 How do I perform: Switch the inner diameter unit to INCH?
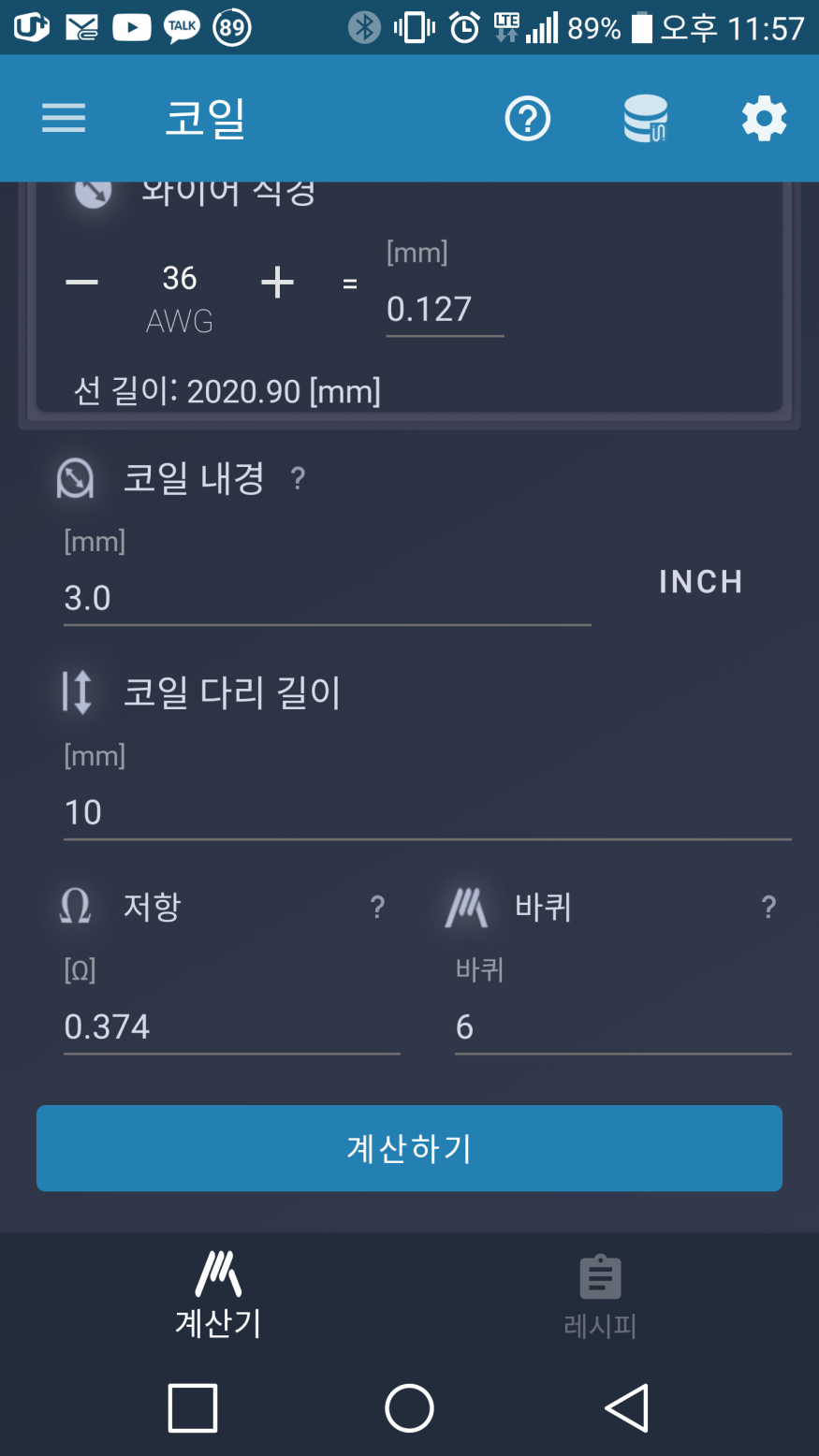[700, 582]
